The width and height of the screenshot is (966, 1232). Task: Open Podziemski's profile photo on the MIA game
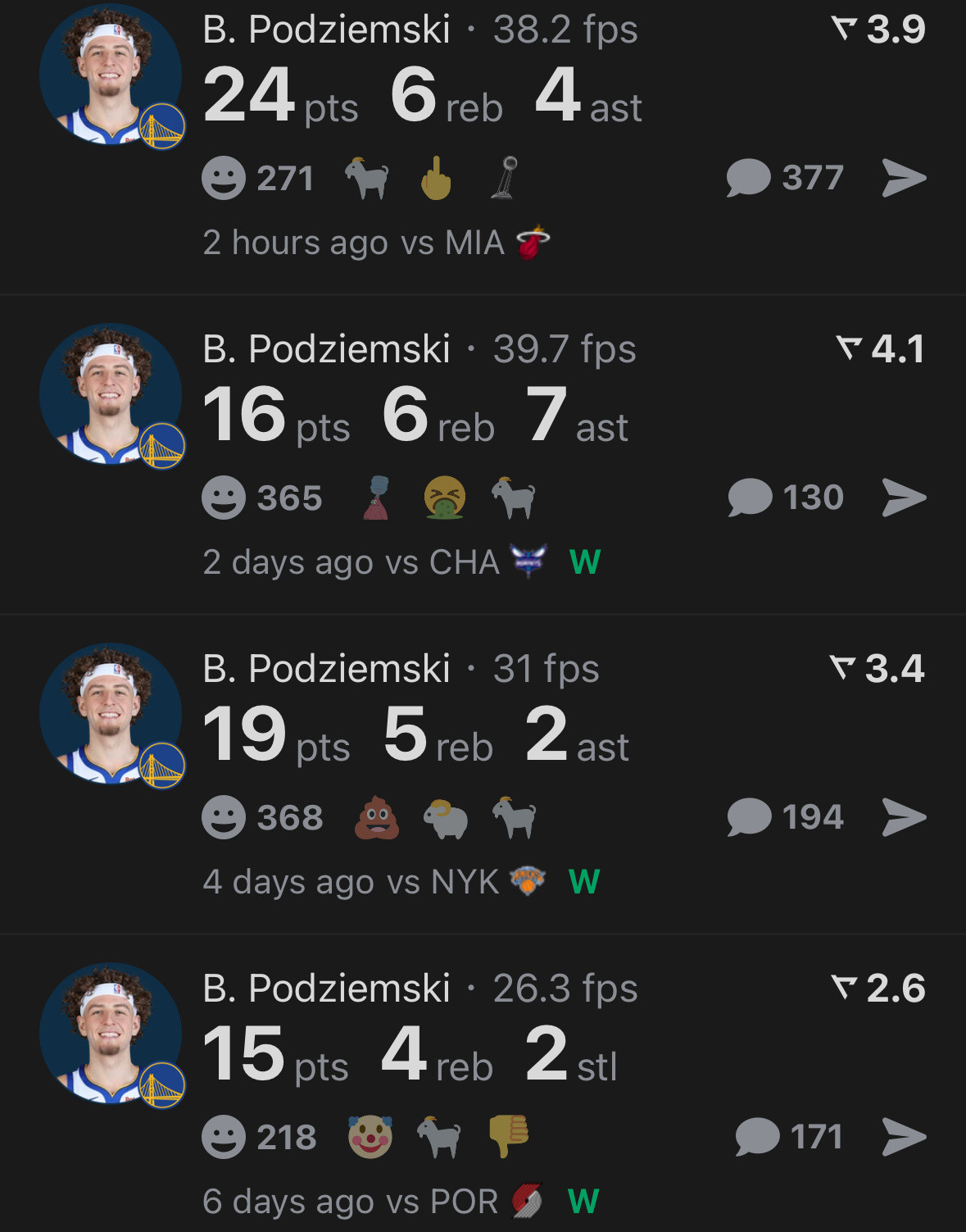(111, 75)
